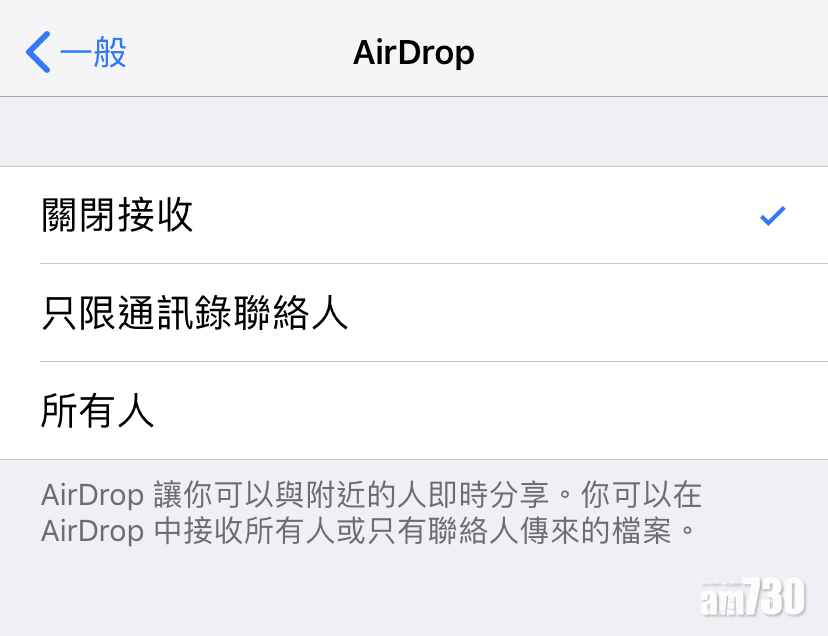Go back to 一般 settings

[77, 52]
